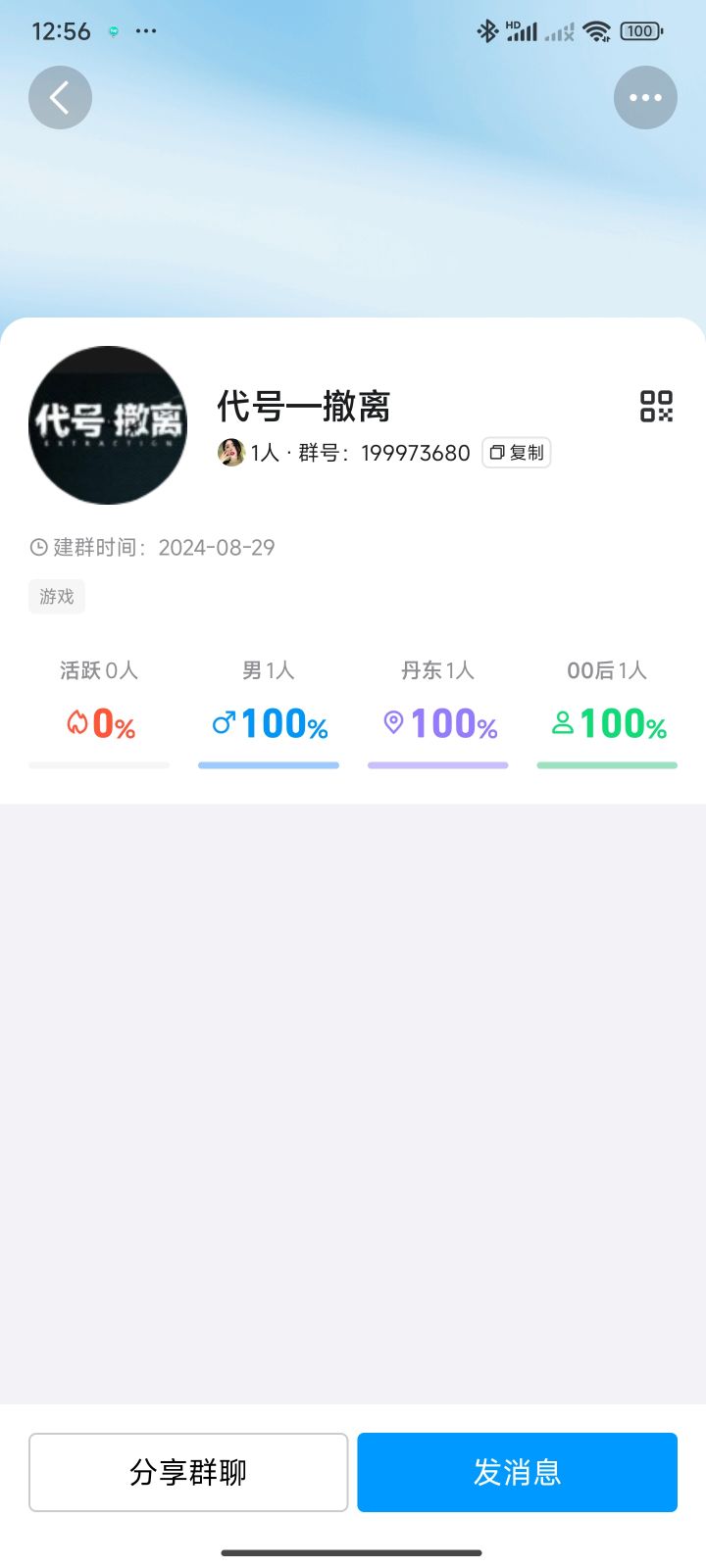Viewport: 706px width, 1568px height.
Task: Open the member list showing 1人
Action: tap(249, 453)
